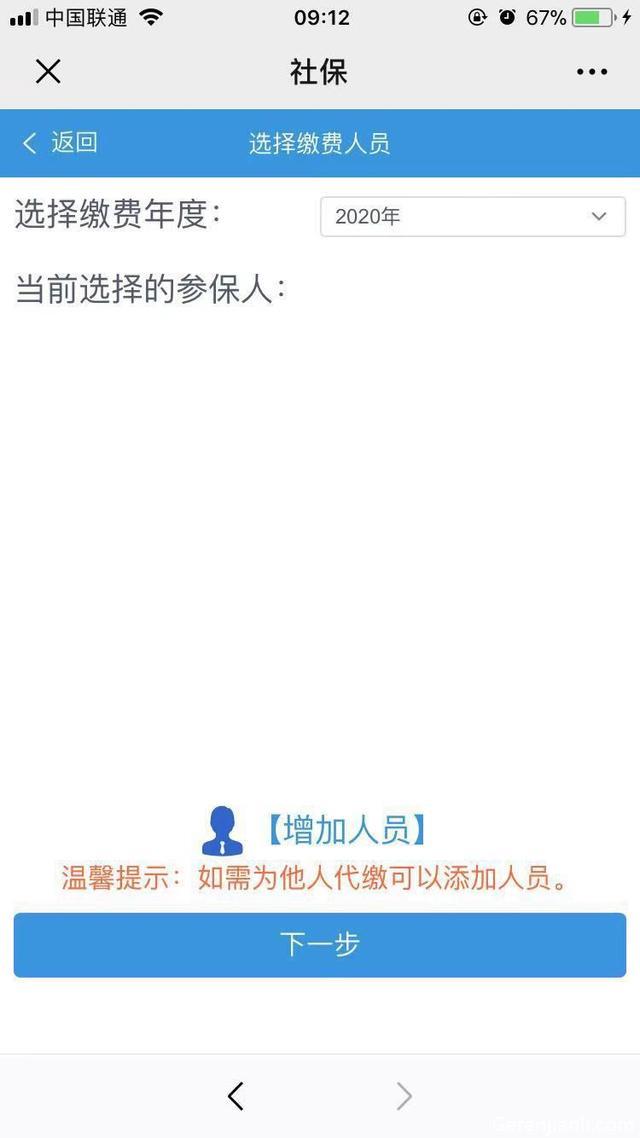The width and height of the screenshot is (640, 1138).
Task: Open the three-dot overflow menu
Action: pyautogui.click(x=591, y=72)
